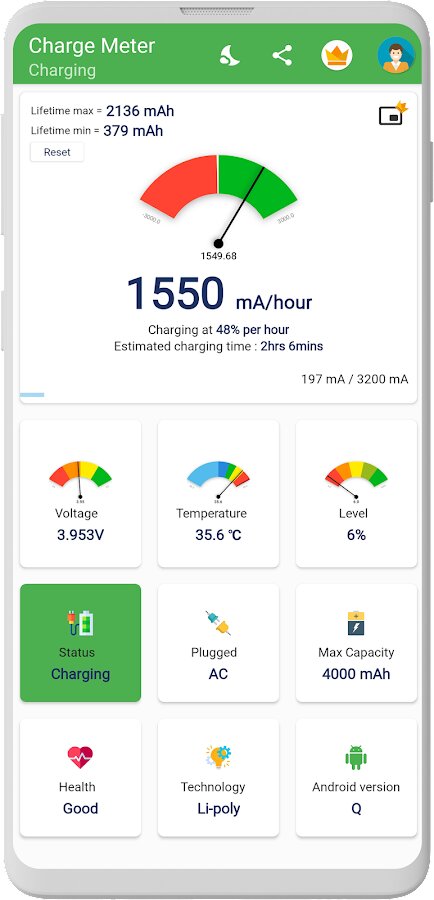Open the Android version card
This screenshot has height=900, width=434.
coord(356,778)
